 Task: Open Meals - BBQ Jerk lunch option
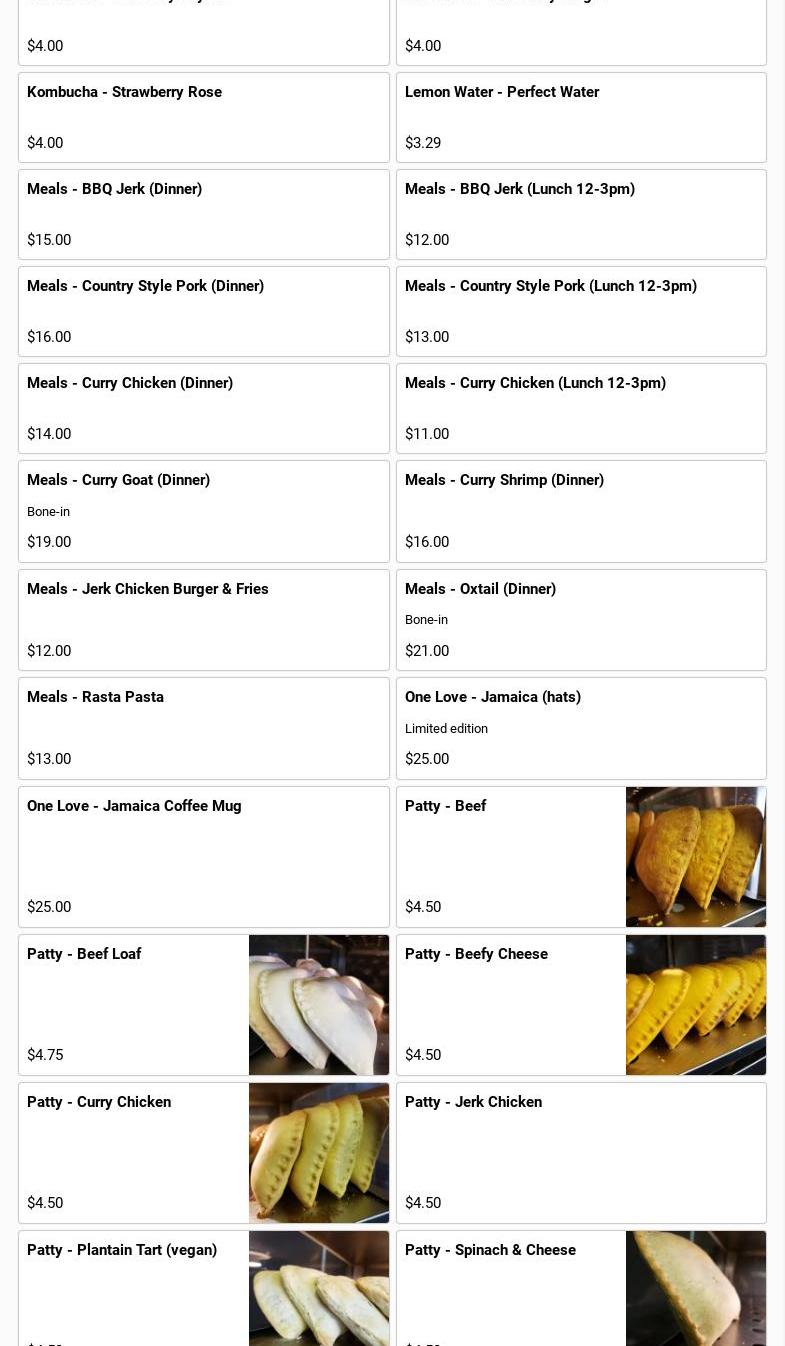581,214
